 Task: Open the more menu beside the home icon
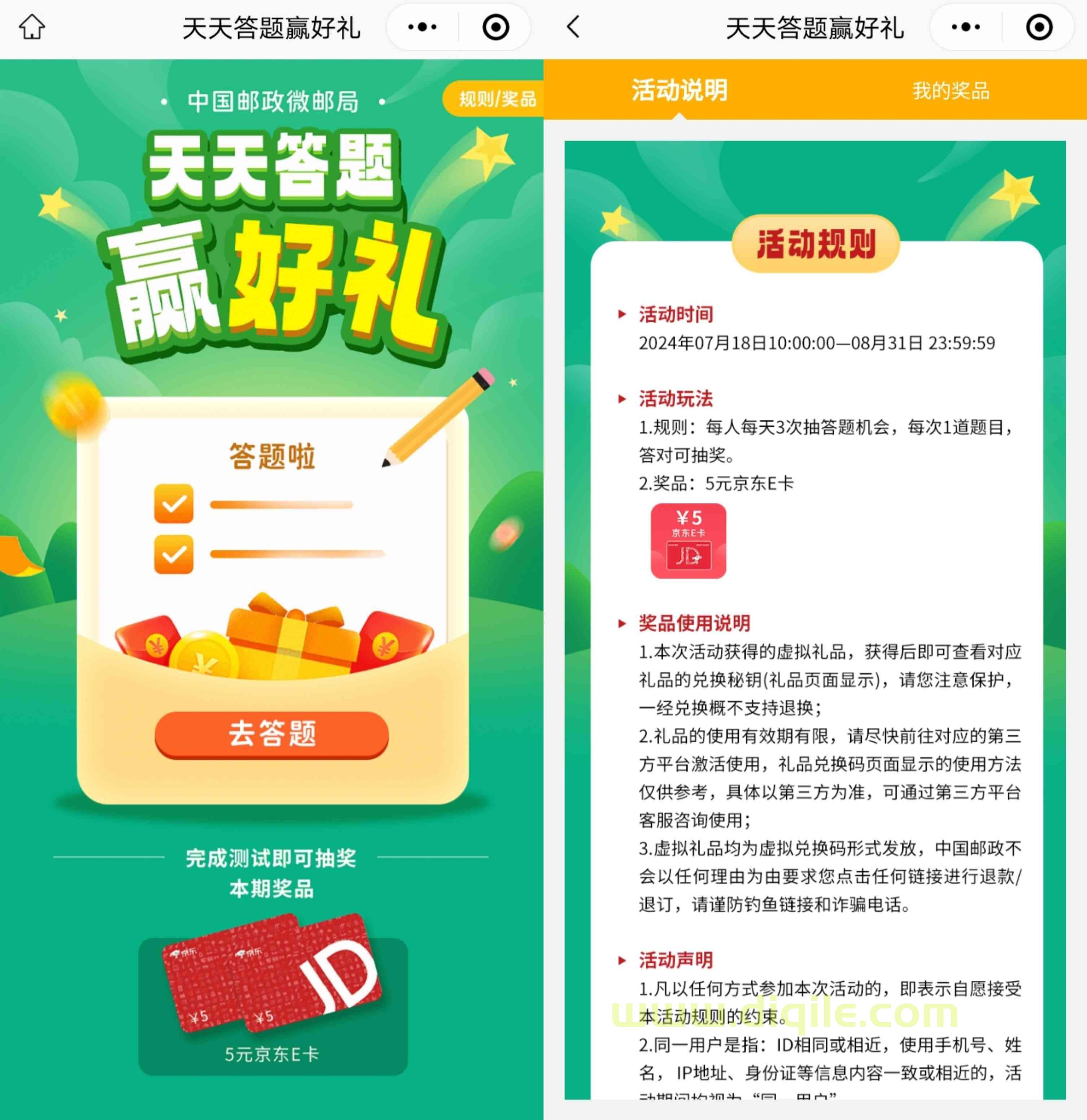(423, 27)
